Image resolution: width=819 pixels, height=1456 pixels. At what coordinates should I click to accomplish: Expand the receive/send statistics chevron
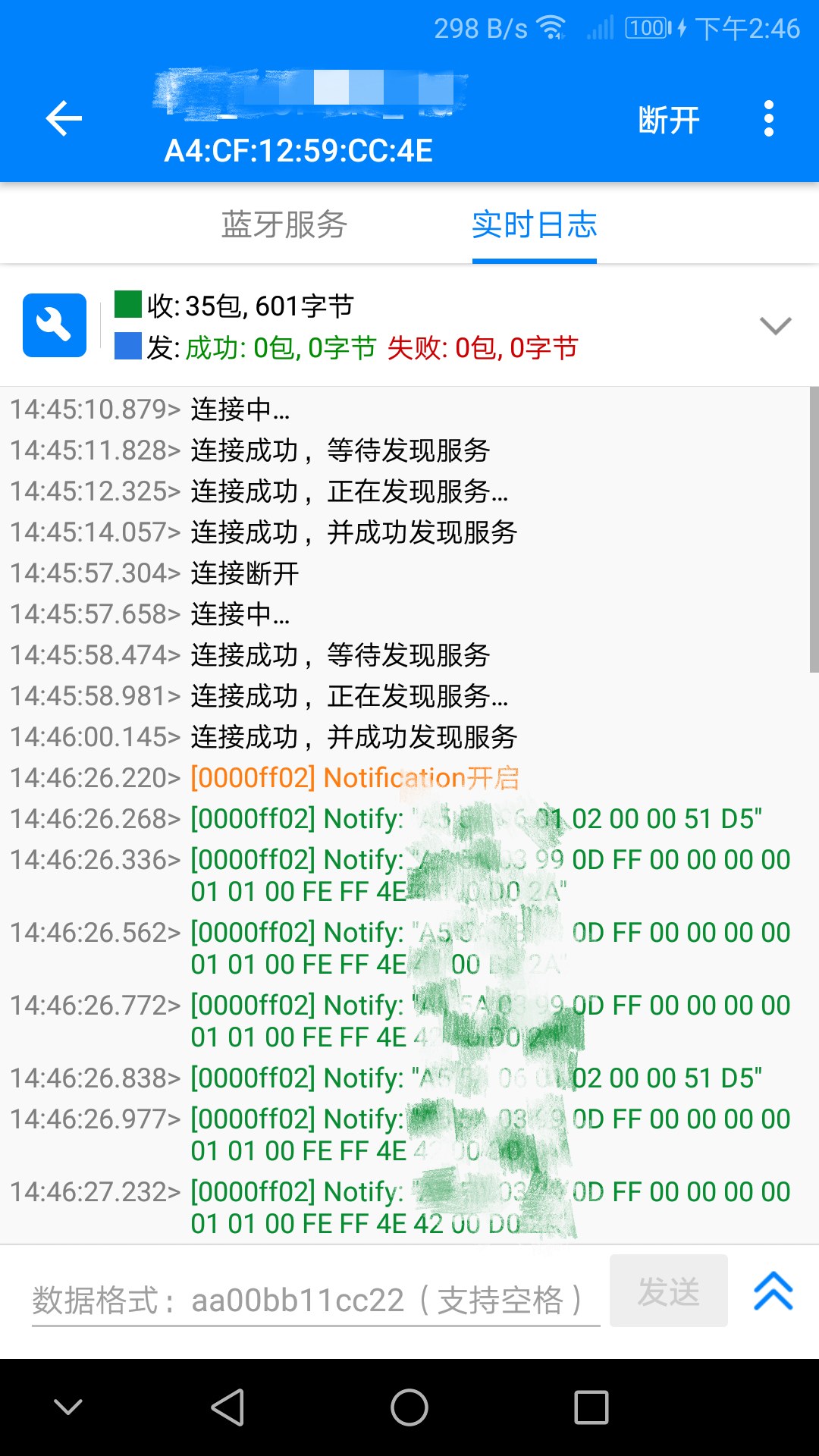[x=776, y=326]
